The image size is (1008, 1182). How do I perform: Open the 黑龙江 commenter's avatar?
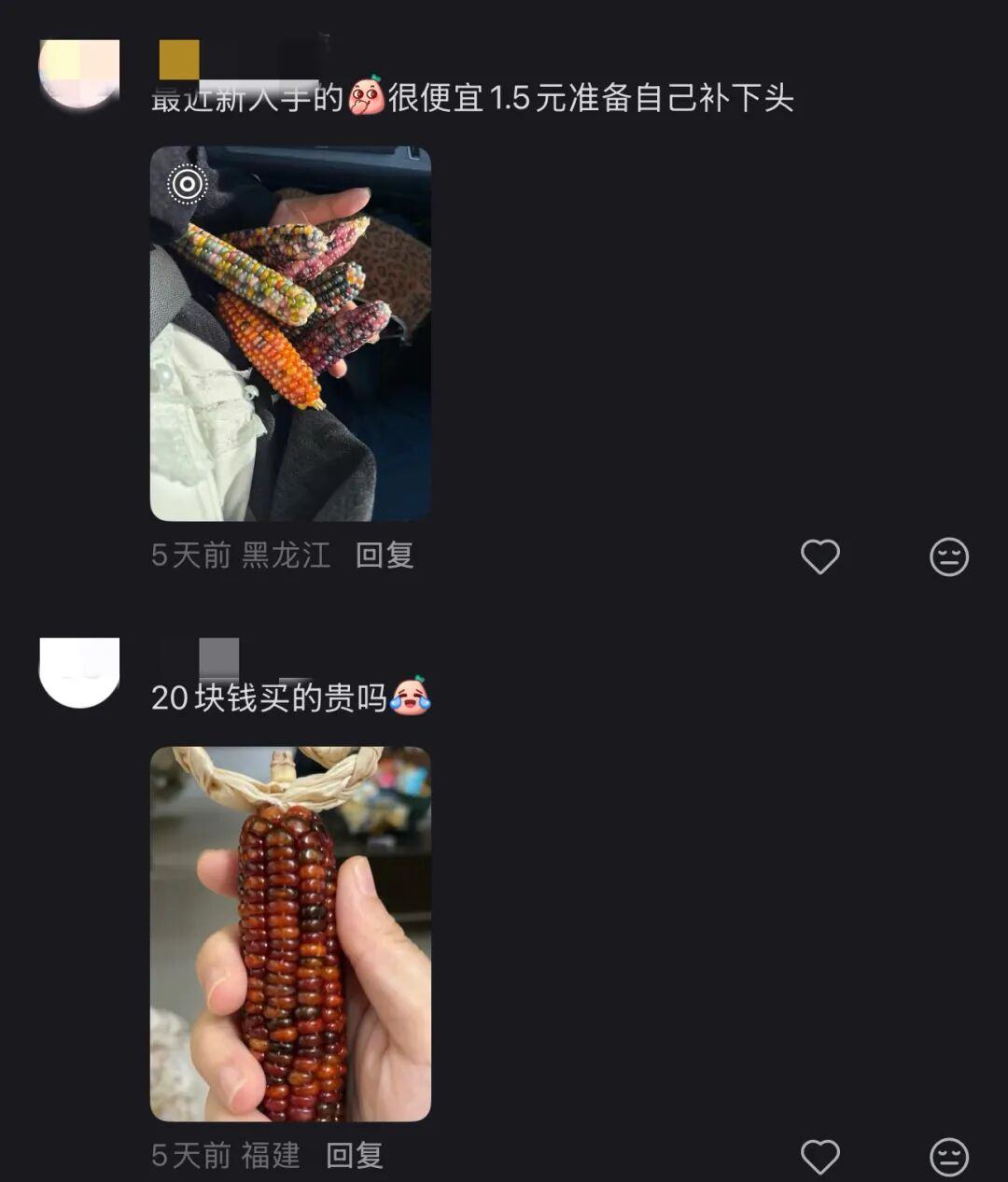(x=79, y=73)
